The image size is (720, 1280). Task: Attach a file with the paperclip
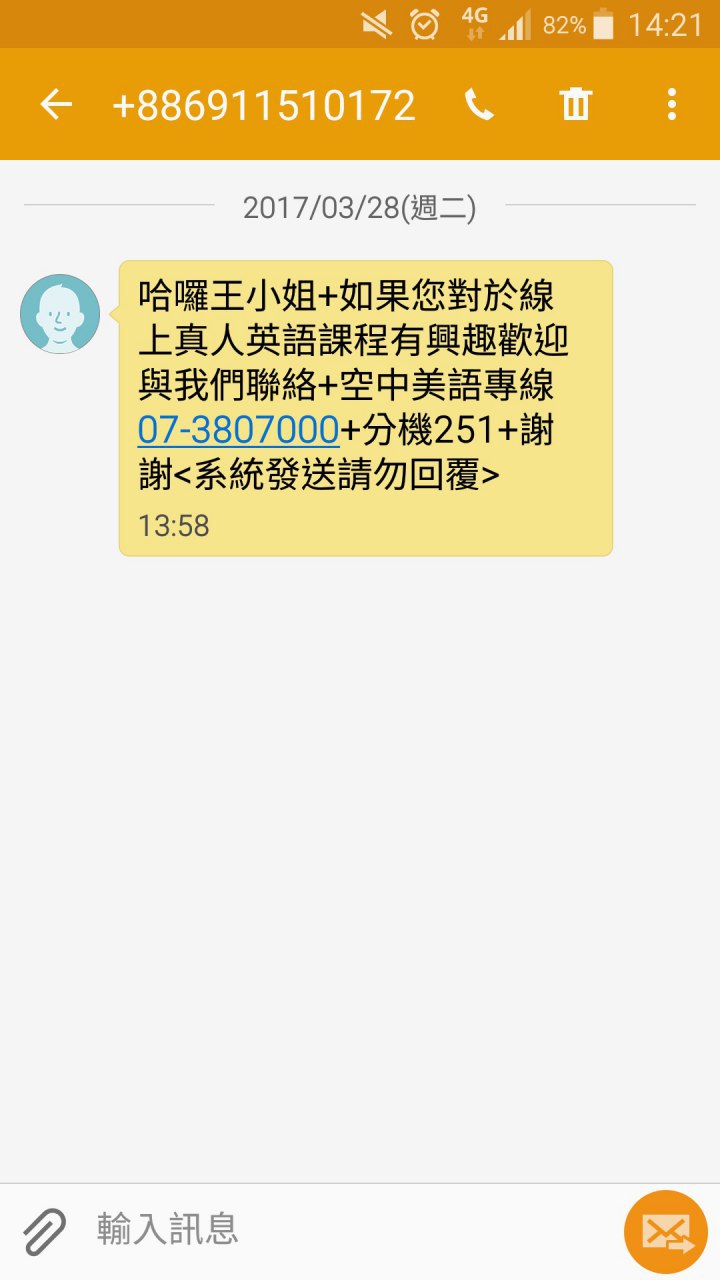click(45, 1231)
